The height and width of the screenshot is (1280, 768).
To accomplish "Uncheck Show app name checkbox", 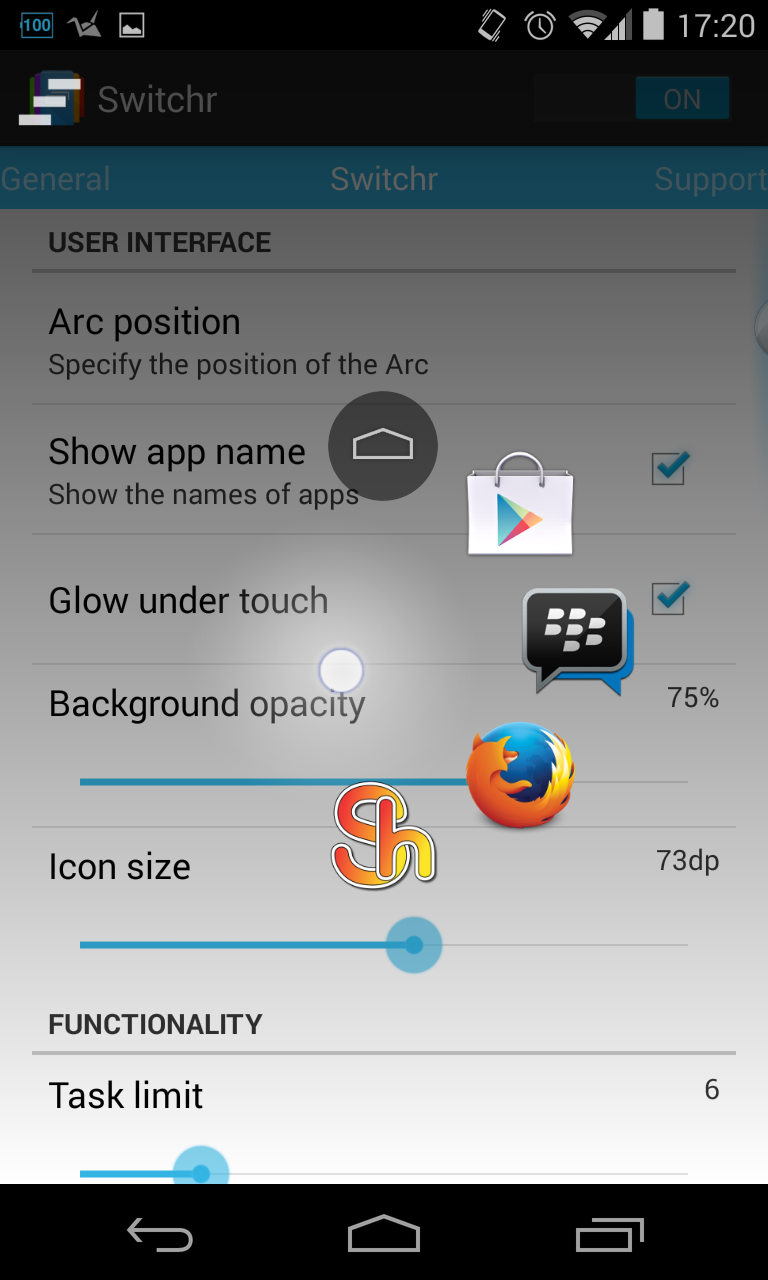I will tap(668, 467).
